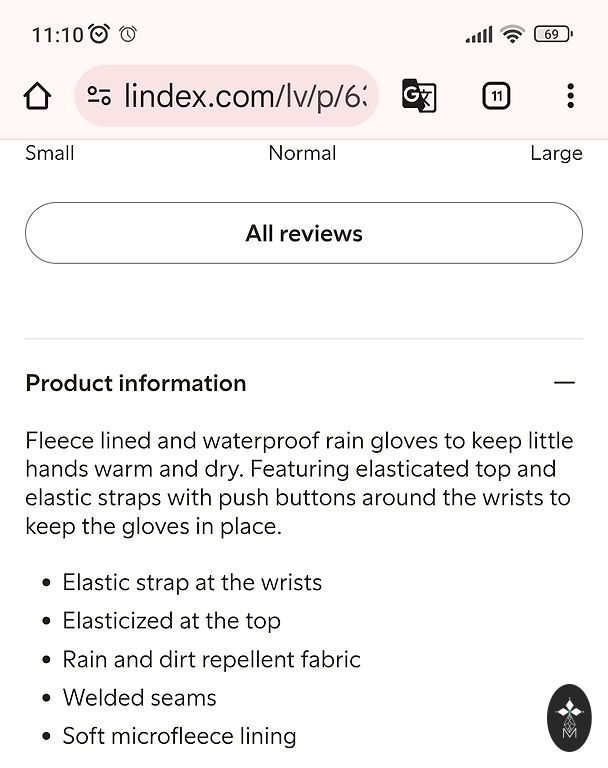Translate this page with Google Translate
Screen dimensions: 608x768
click(419, 96)
